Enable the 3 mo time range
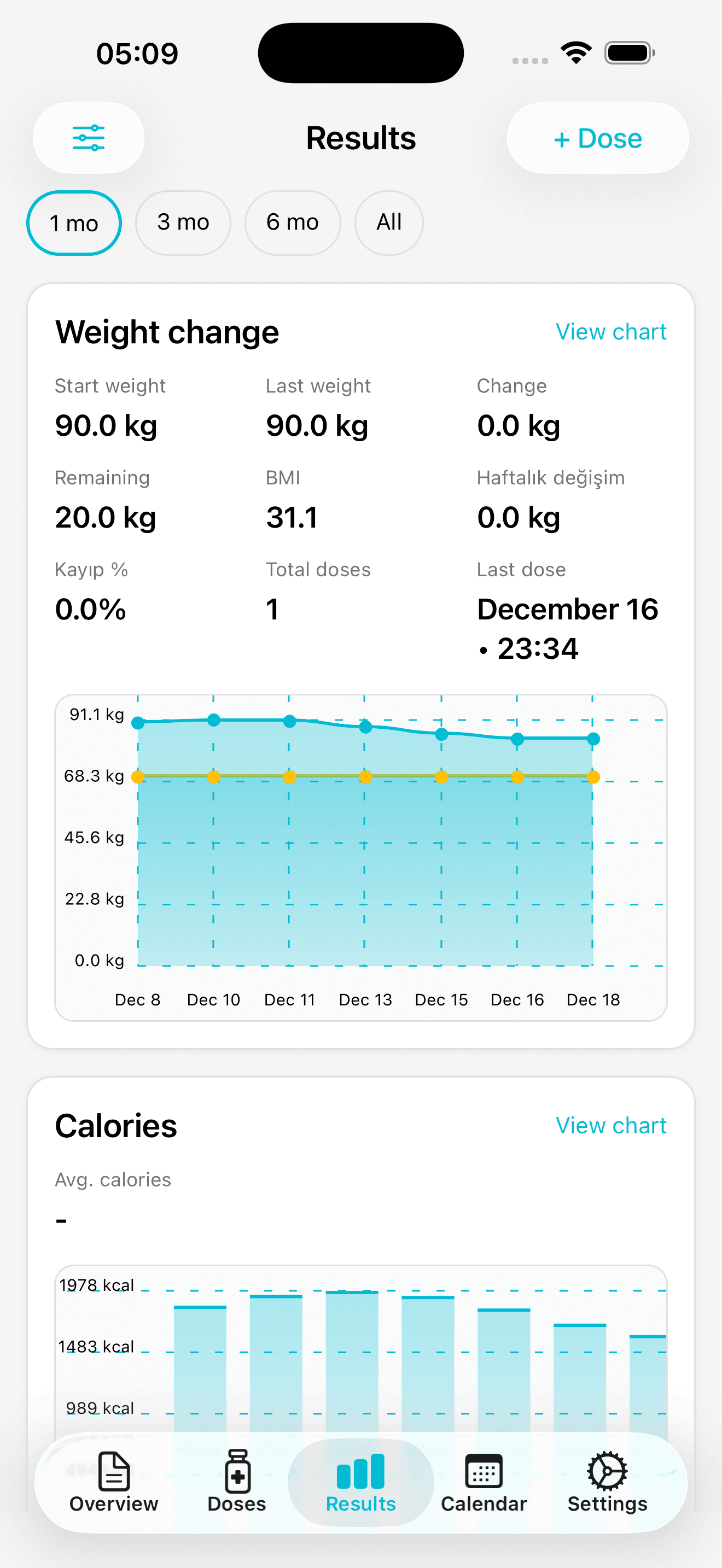 [x=183, y=223]
